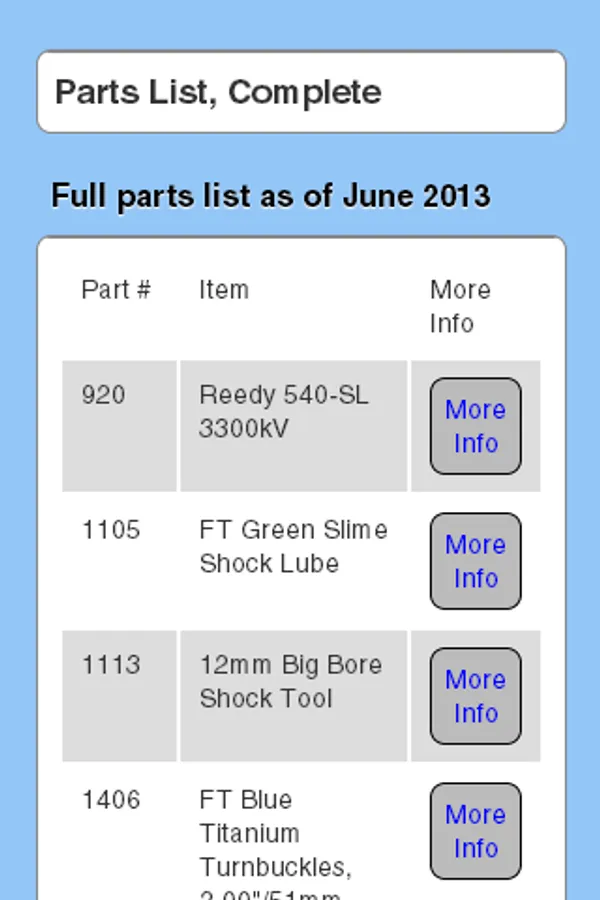Open More Info for Reedy 540-SL 3300kV
Viewport: 600px width, 900px height.
click(x=475, y=426)
